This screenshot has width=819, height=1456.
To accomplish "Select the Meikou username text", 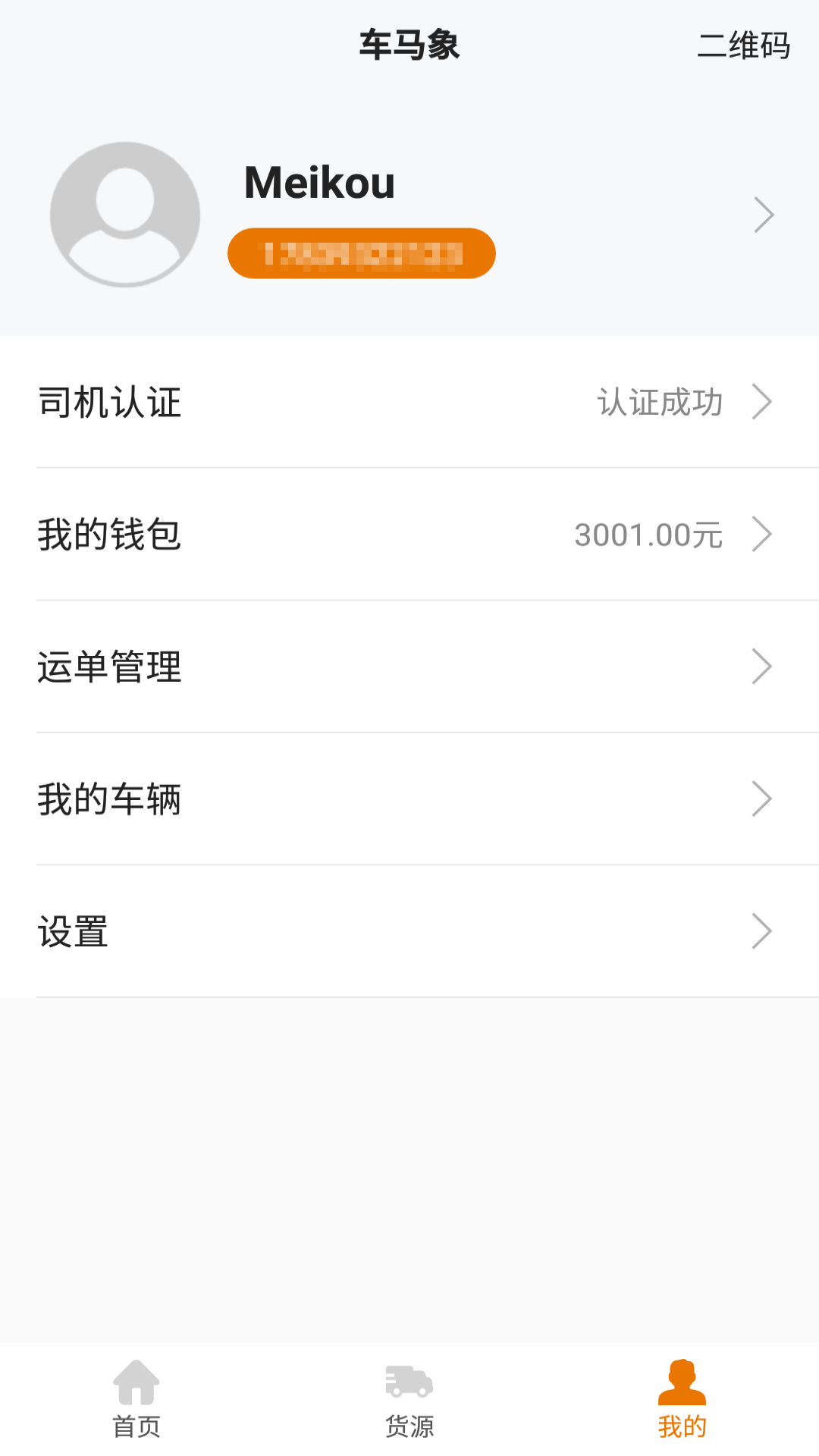I will [x=318, y=182].
